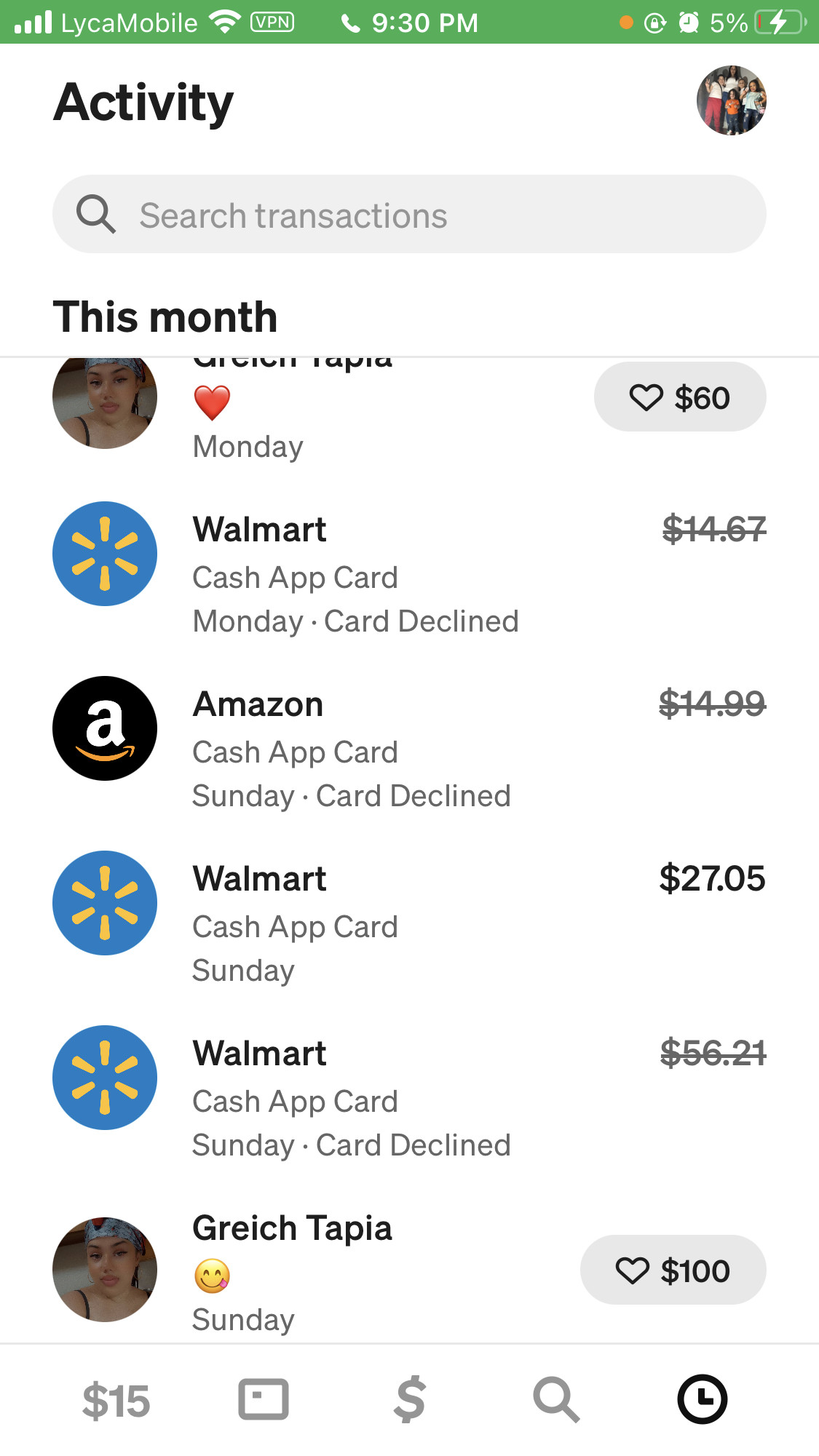Tap the Search transactions field

pos(409,215)
